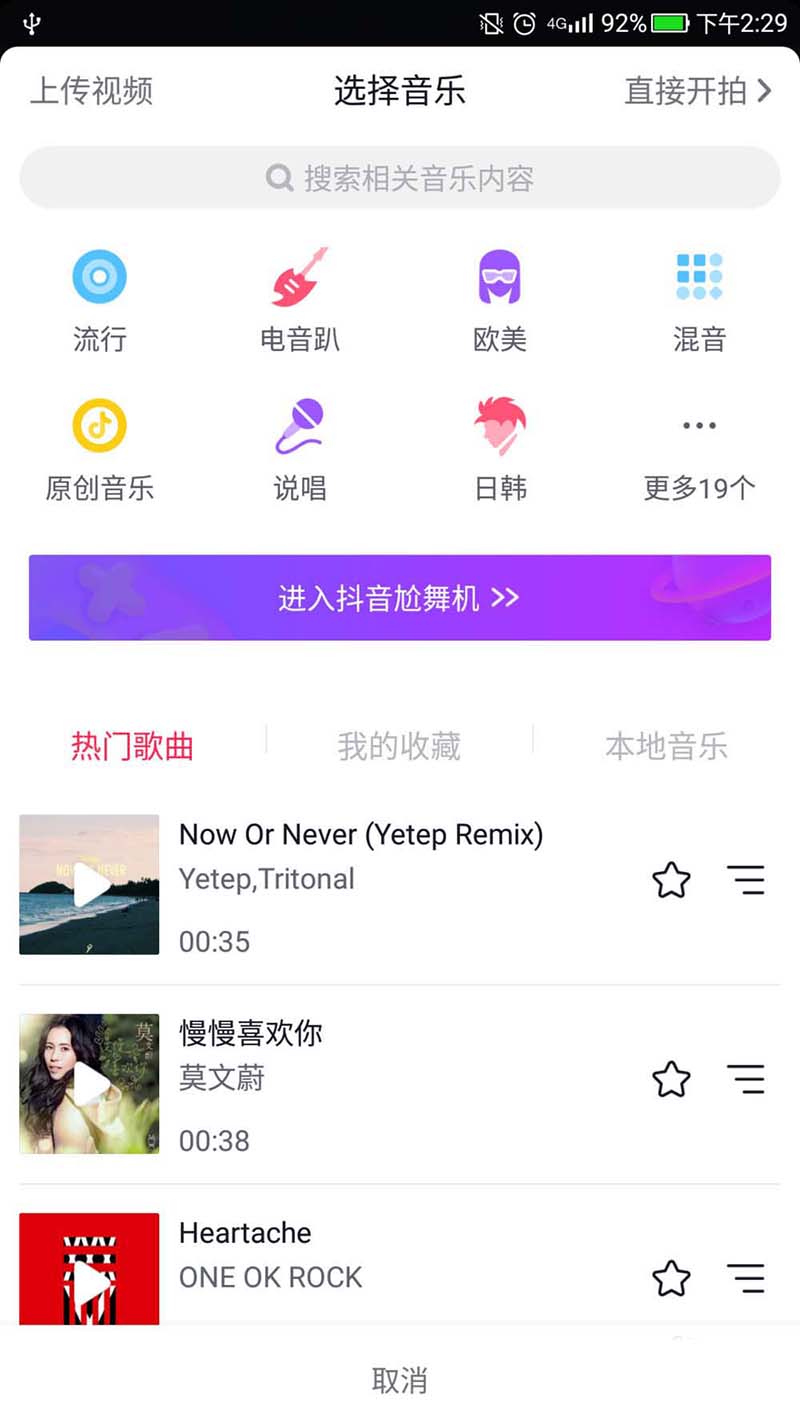Expand 更多19个 categories
Image resolution: width=800 pixels, height=1422 pixels.
(699, 448)
